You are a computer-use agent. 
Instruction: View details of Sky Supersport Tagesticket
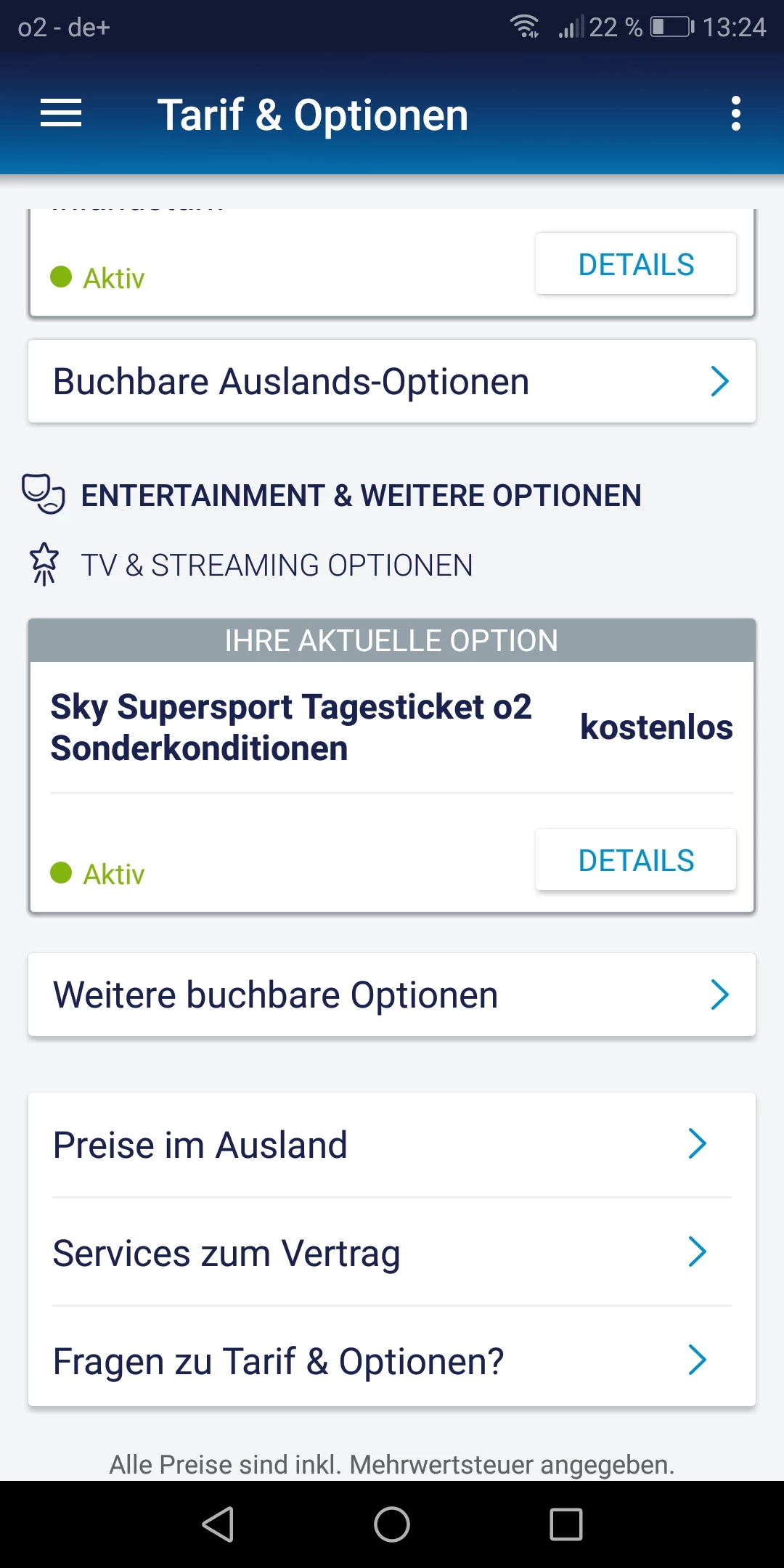pyautogui.click(x=635, y=860)
